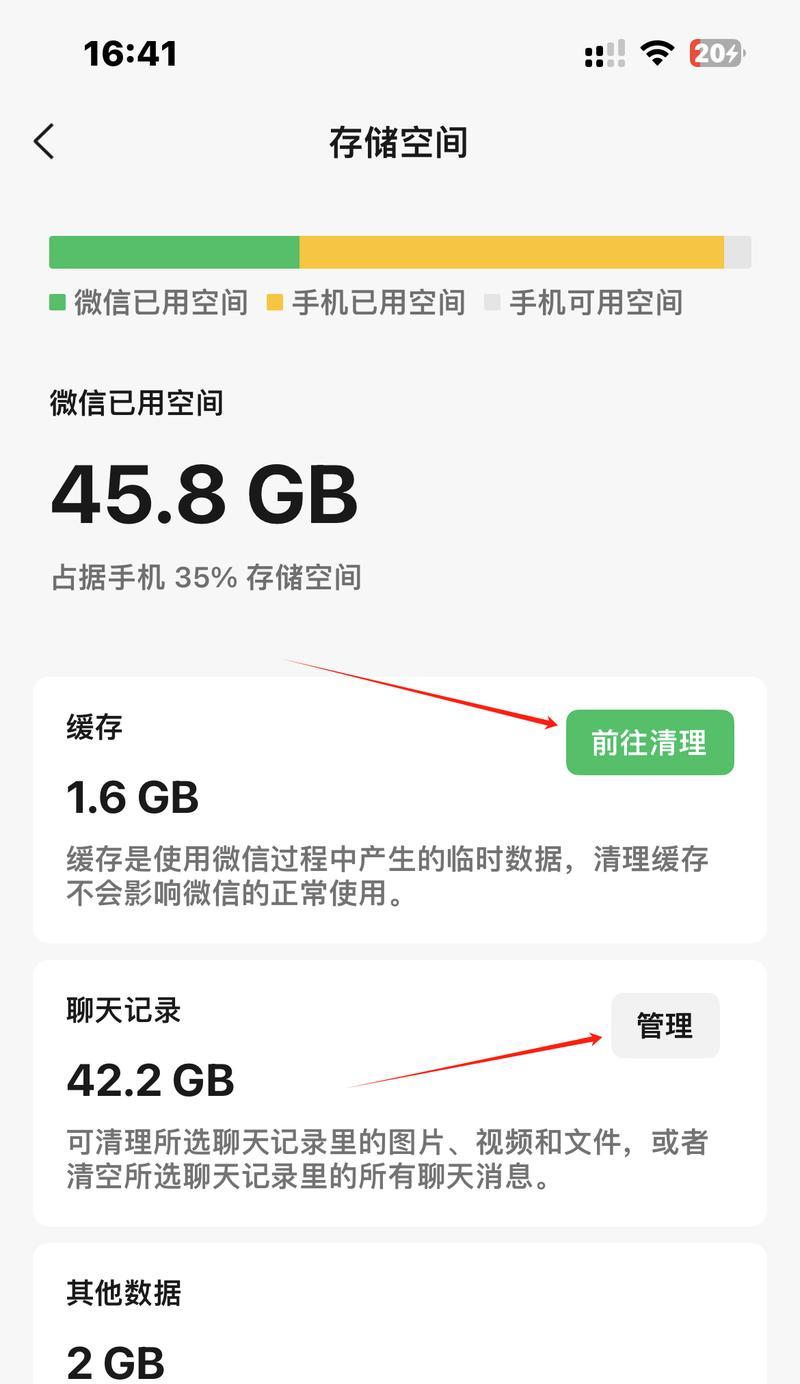Go back from the 存储空间 page

point(43,142)
